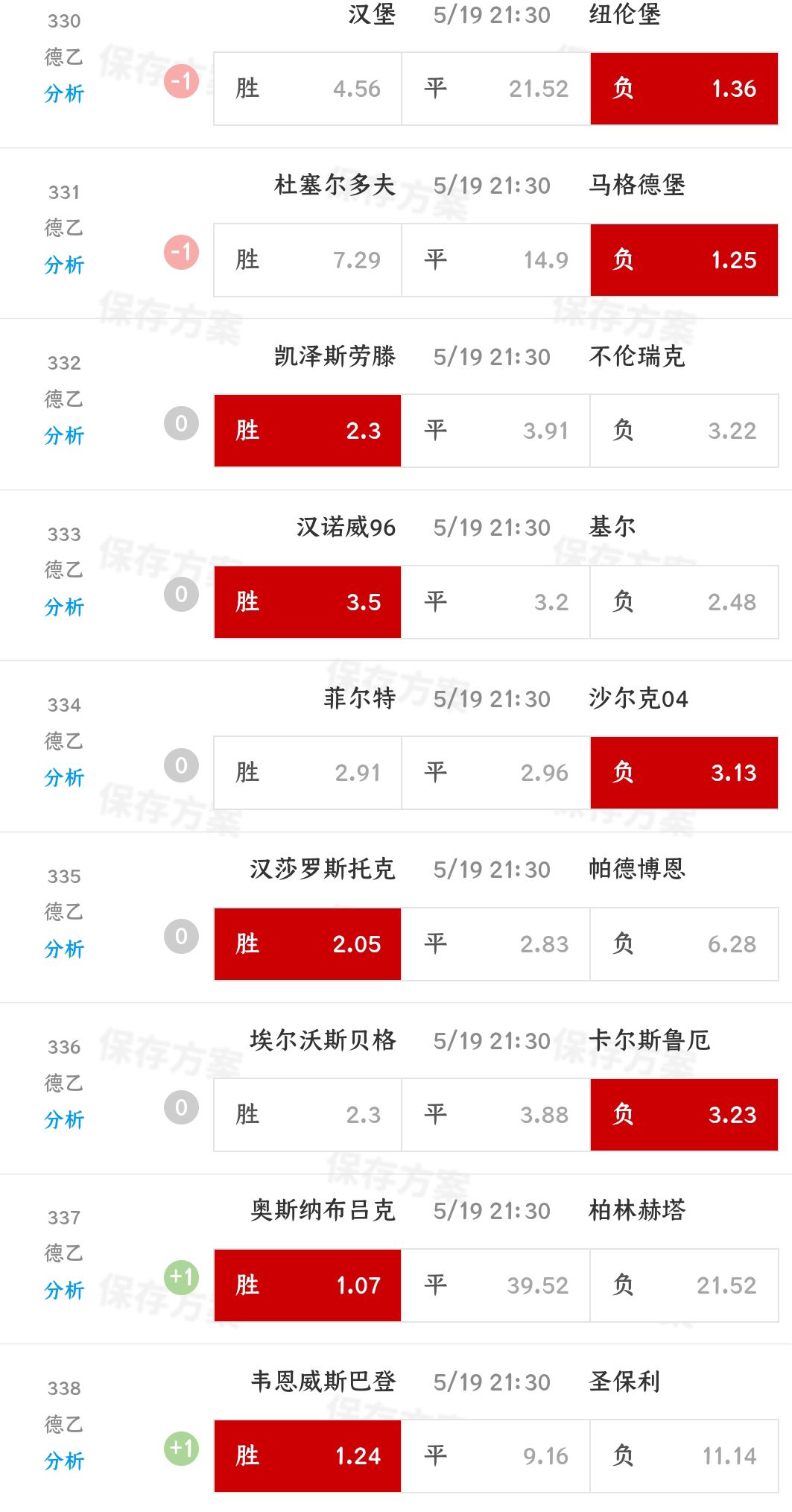The width and height of the screenshot is (792, 1512).
Task: Pick 负 3.22 in 凯泽斯劳滕 vs 不伦瑞克
Action: (x=684, y=431)
